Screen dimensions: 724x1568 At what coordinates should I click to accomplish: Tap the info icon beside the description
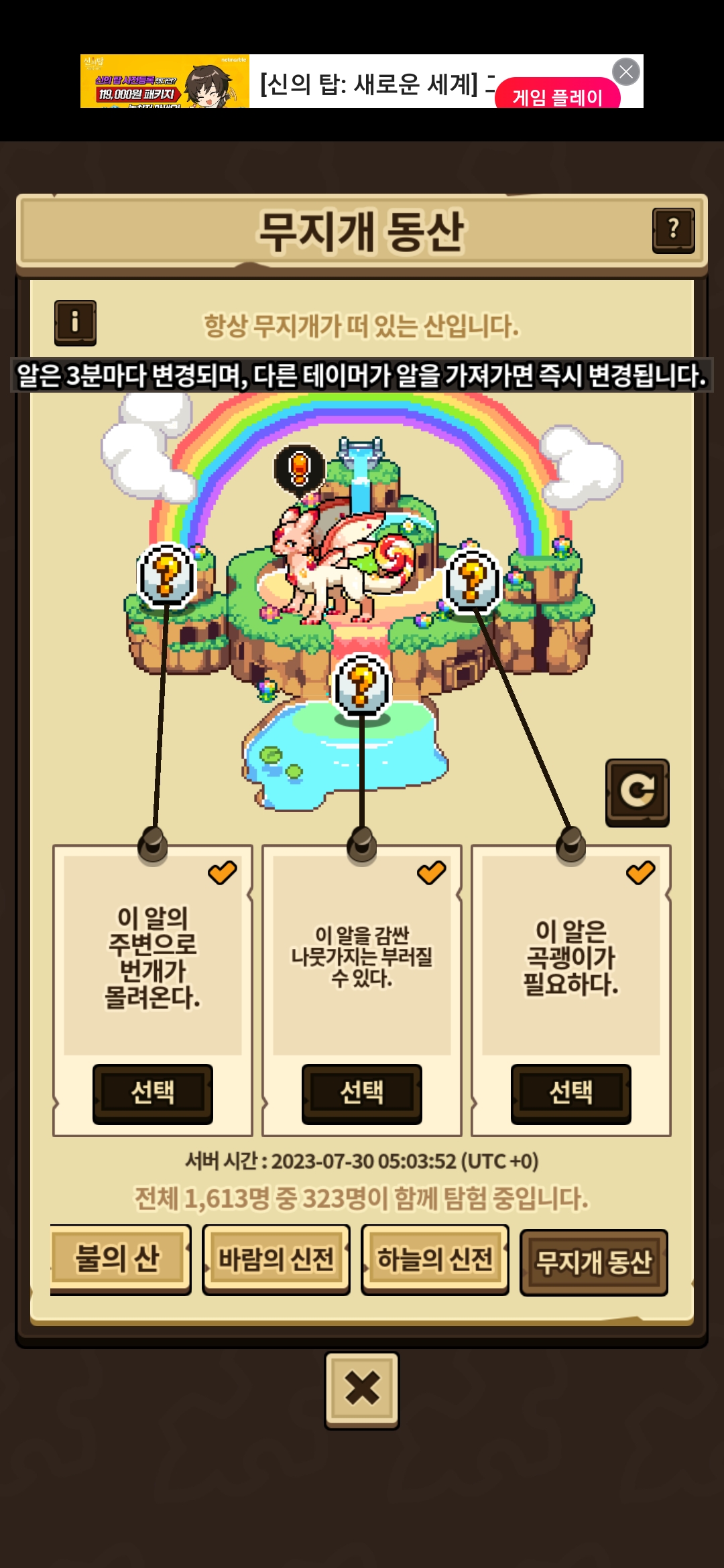point(75,322)
